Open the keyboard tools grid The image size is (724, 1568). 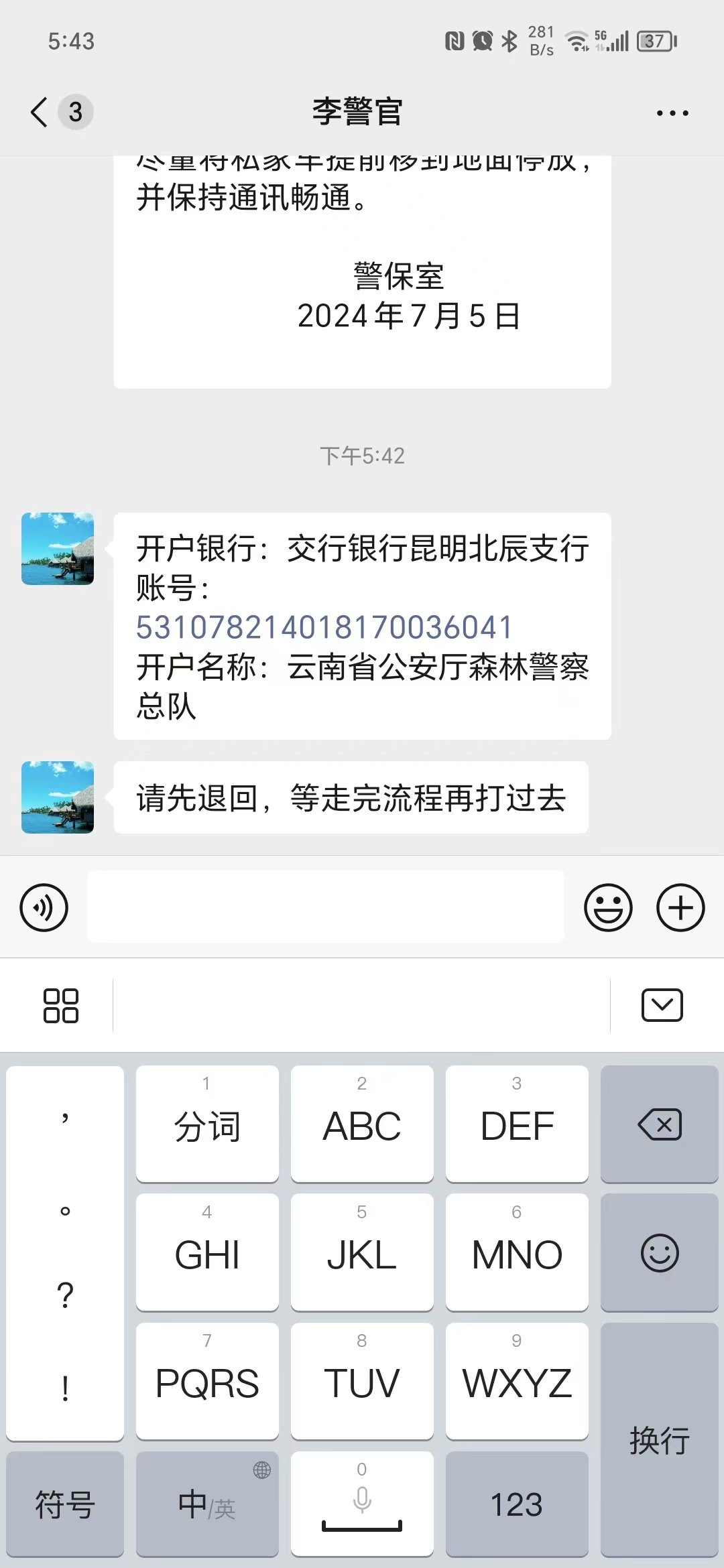pyautogui.click(x=60, y=1006)
